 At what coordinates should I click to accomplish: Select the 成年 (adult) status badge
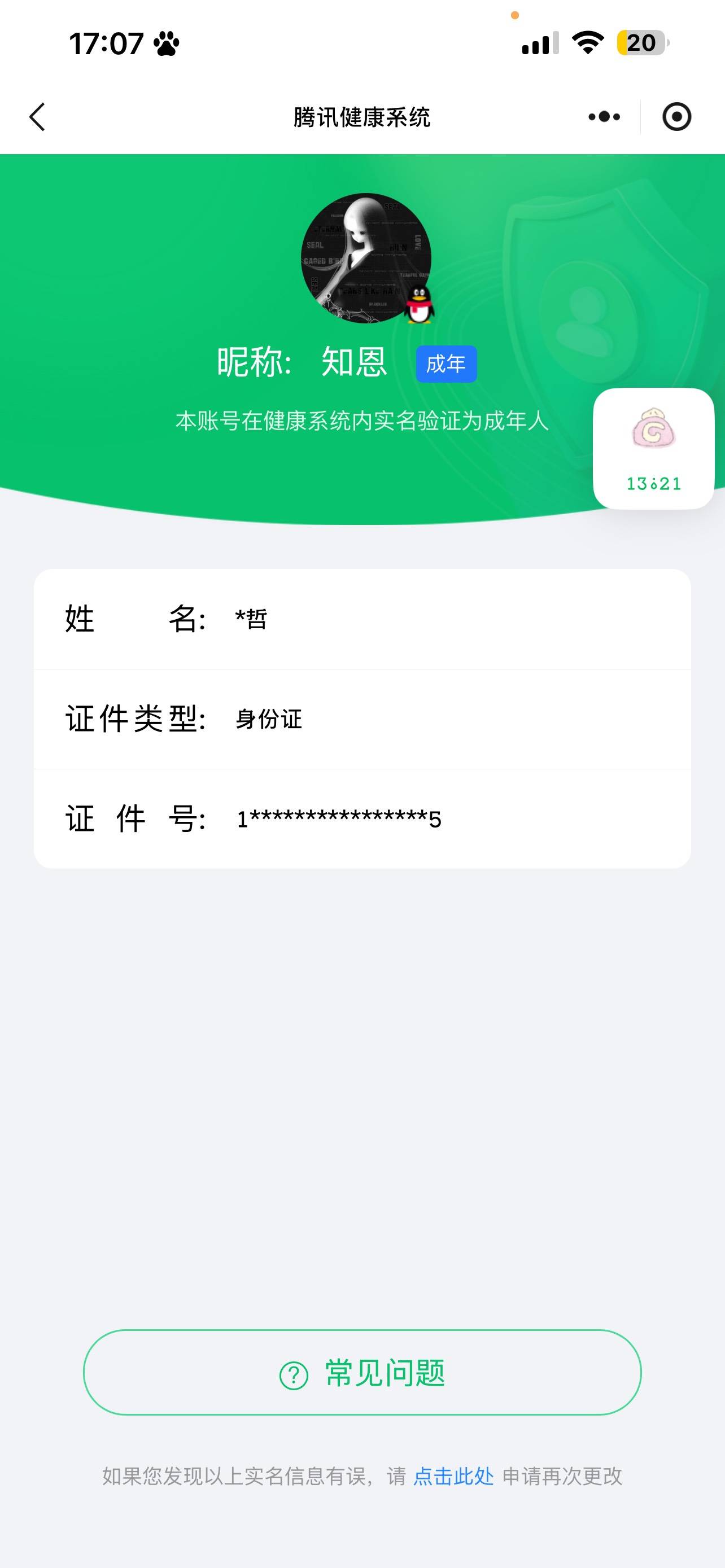446,363
